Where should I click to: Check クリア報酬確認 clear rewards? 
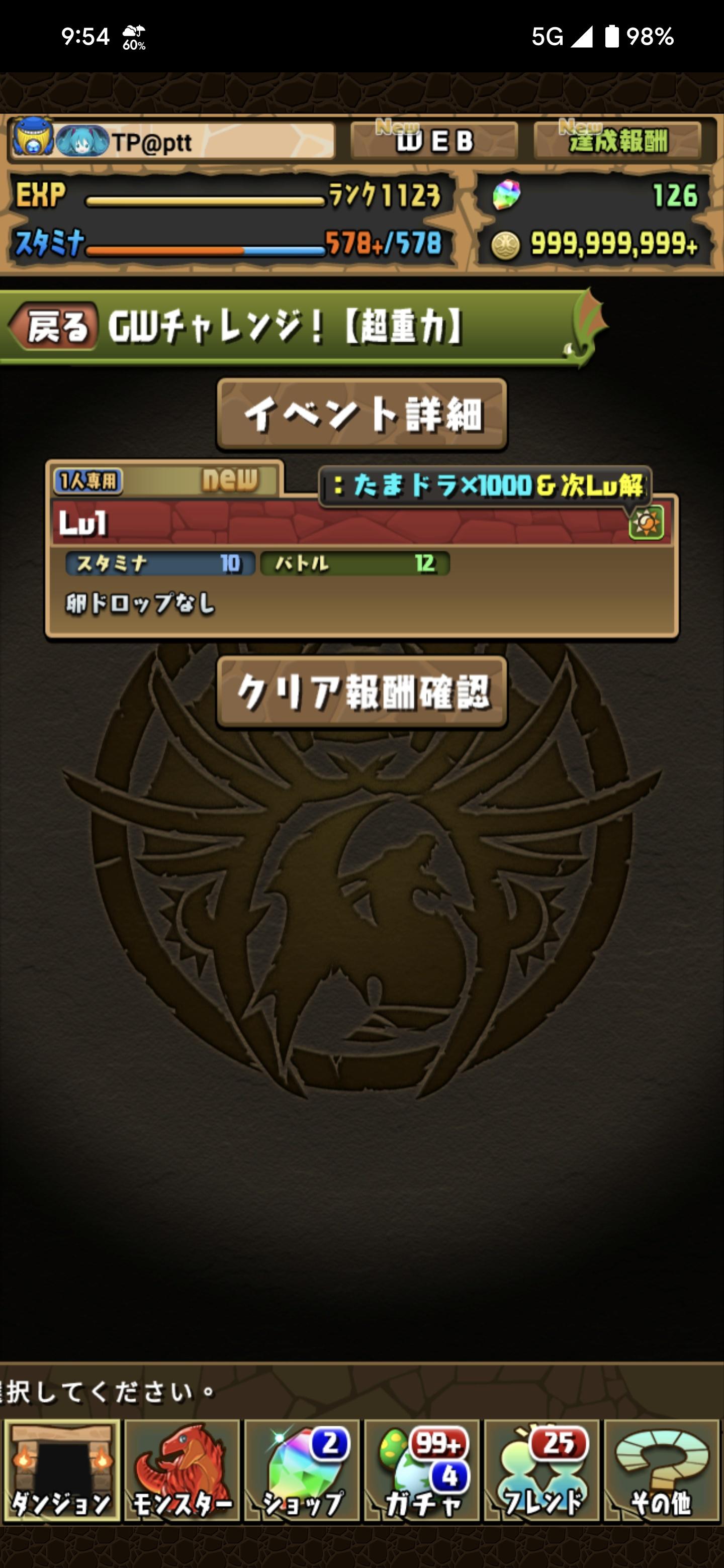[361, 693]
